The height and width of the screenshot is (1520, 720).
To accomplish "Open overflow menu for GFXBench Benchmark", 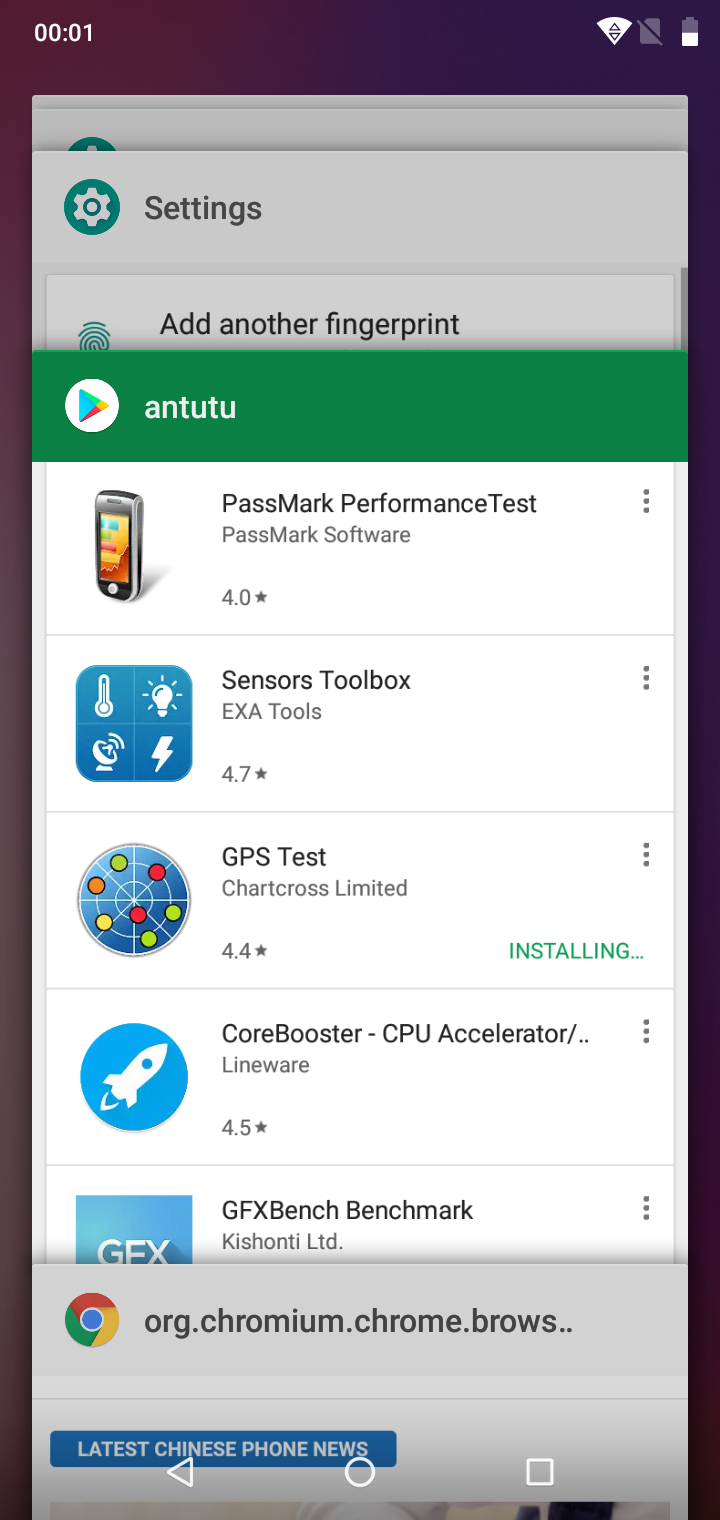I will [x=646, y=1208].
